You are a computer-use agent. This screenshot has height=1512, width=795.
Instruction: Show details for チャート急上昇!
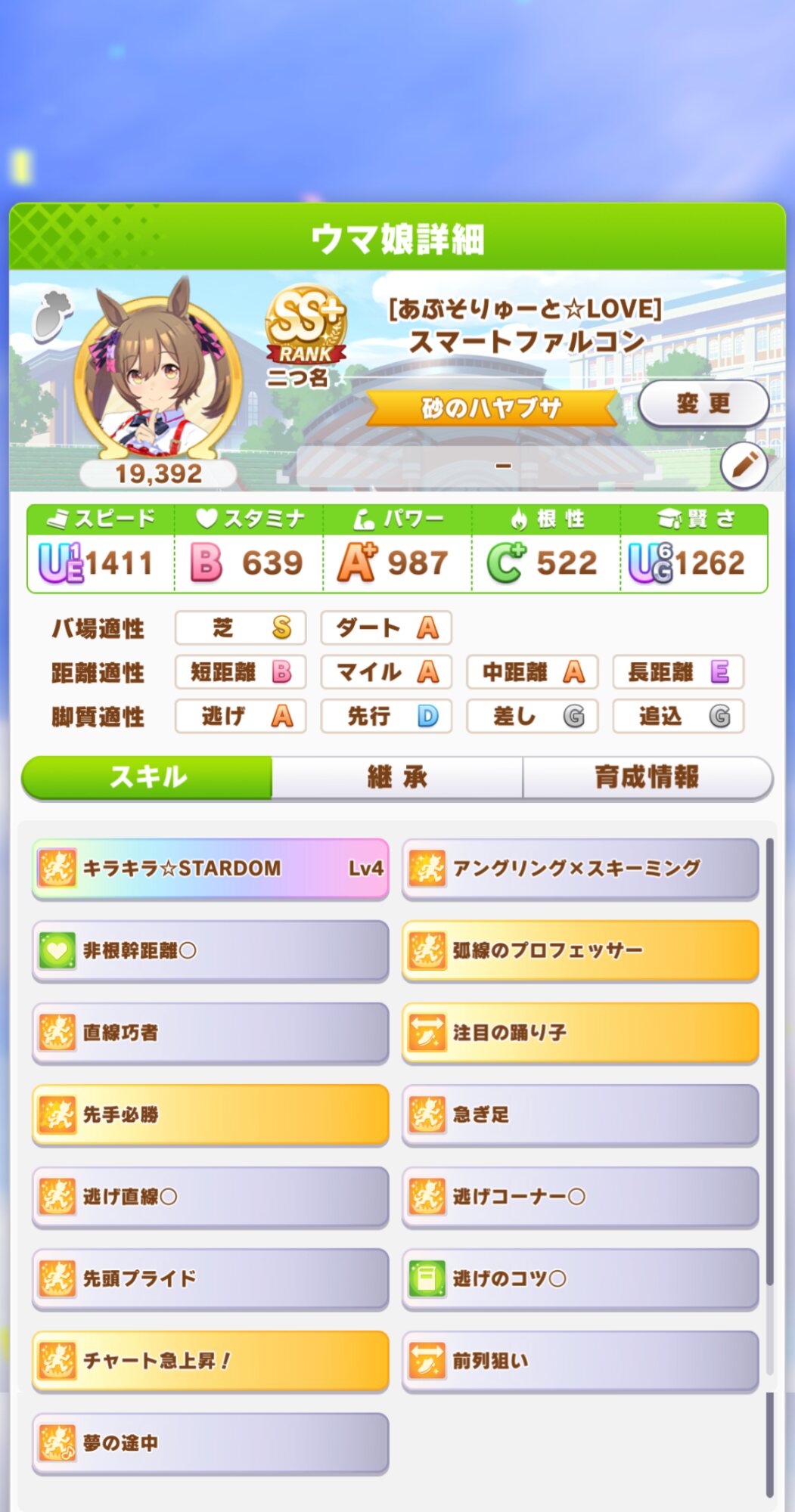[210, 1361]
